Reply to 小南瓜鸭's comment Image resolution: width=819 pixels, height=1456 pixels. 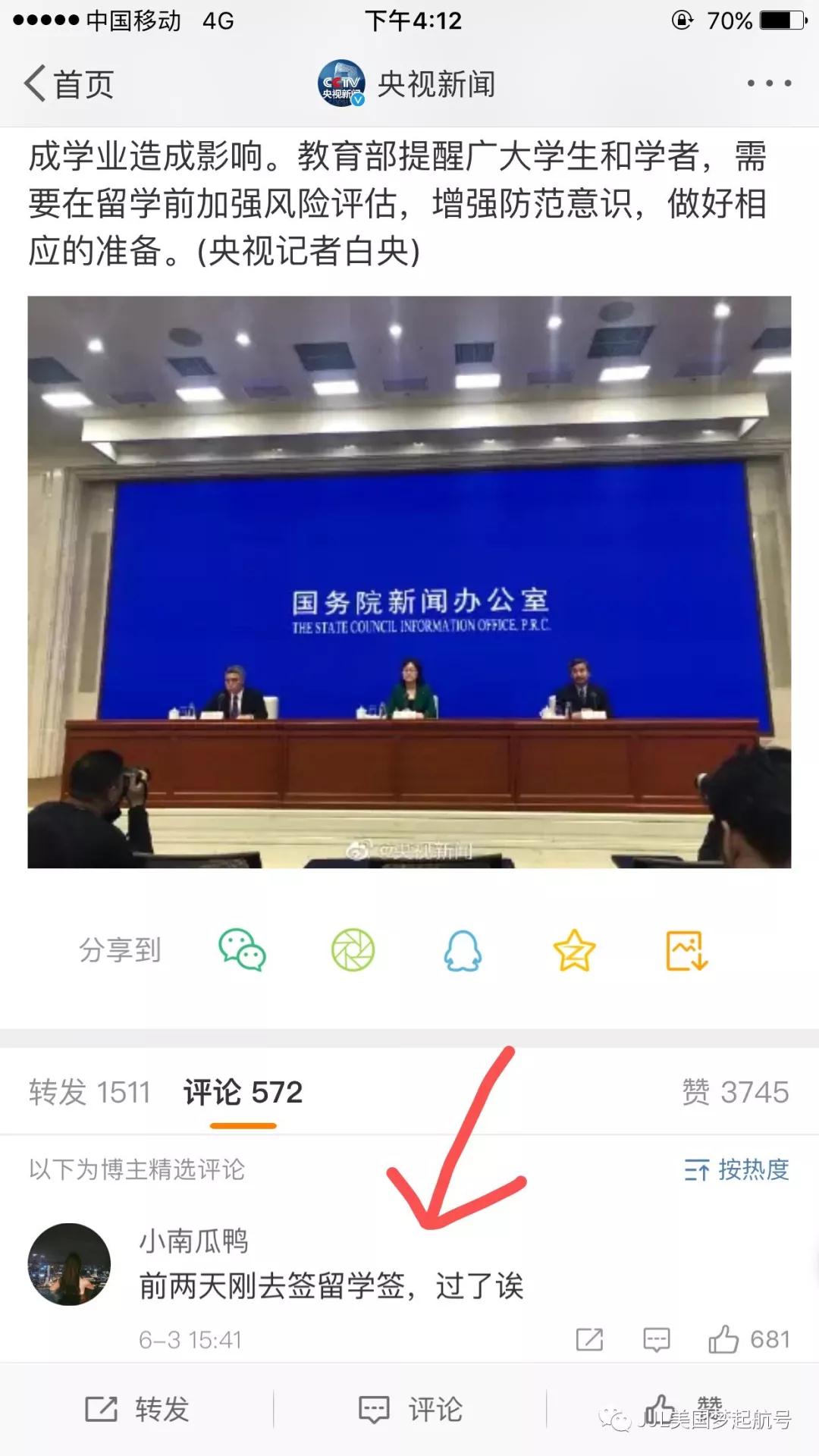tap(656, 1340)
